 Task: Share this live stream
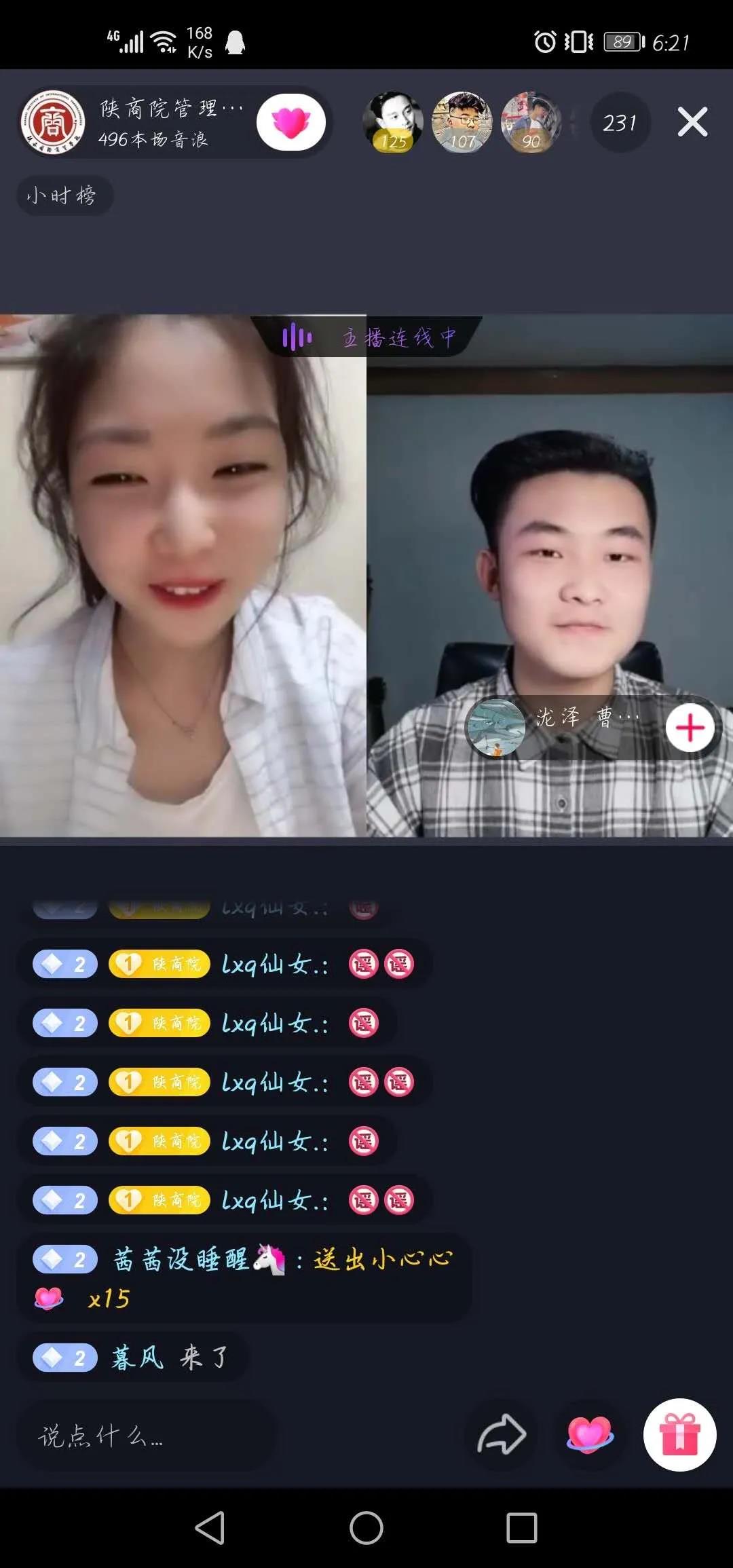coord(502,1435)
